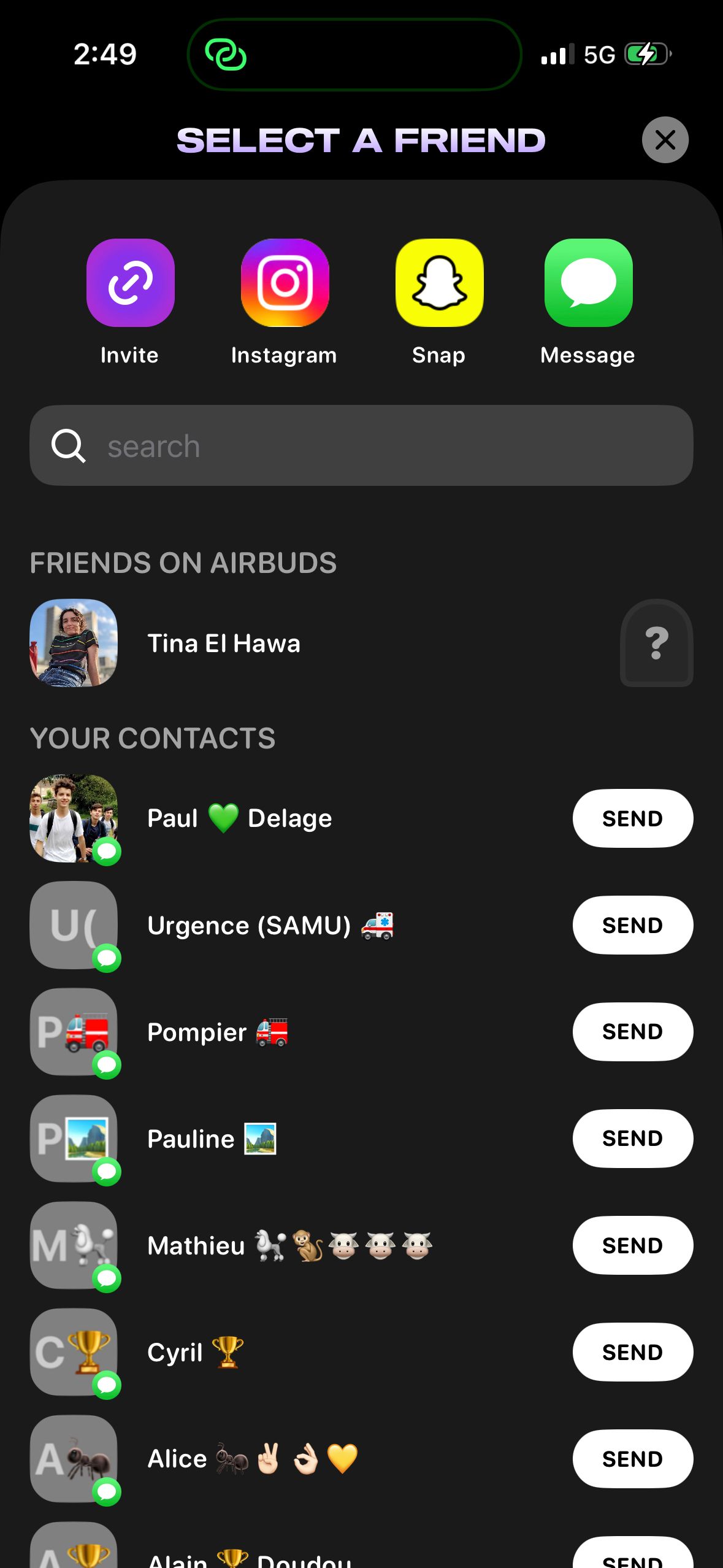Viewport: 723px width, 1568px height.
Task: Close the Select a Friend screen
Action: point(665,140)
